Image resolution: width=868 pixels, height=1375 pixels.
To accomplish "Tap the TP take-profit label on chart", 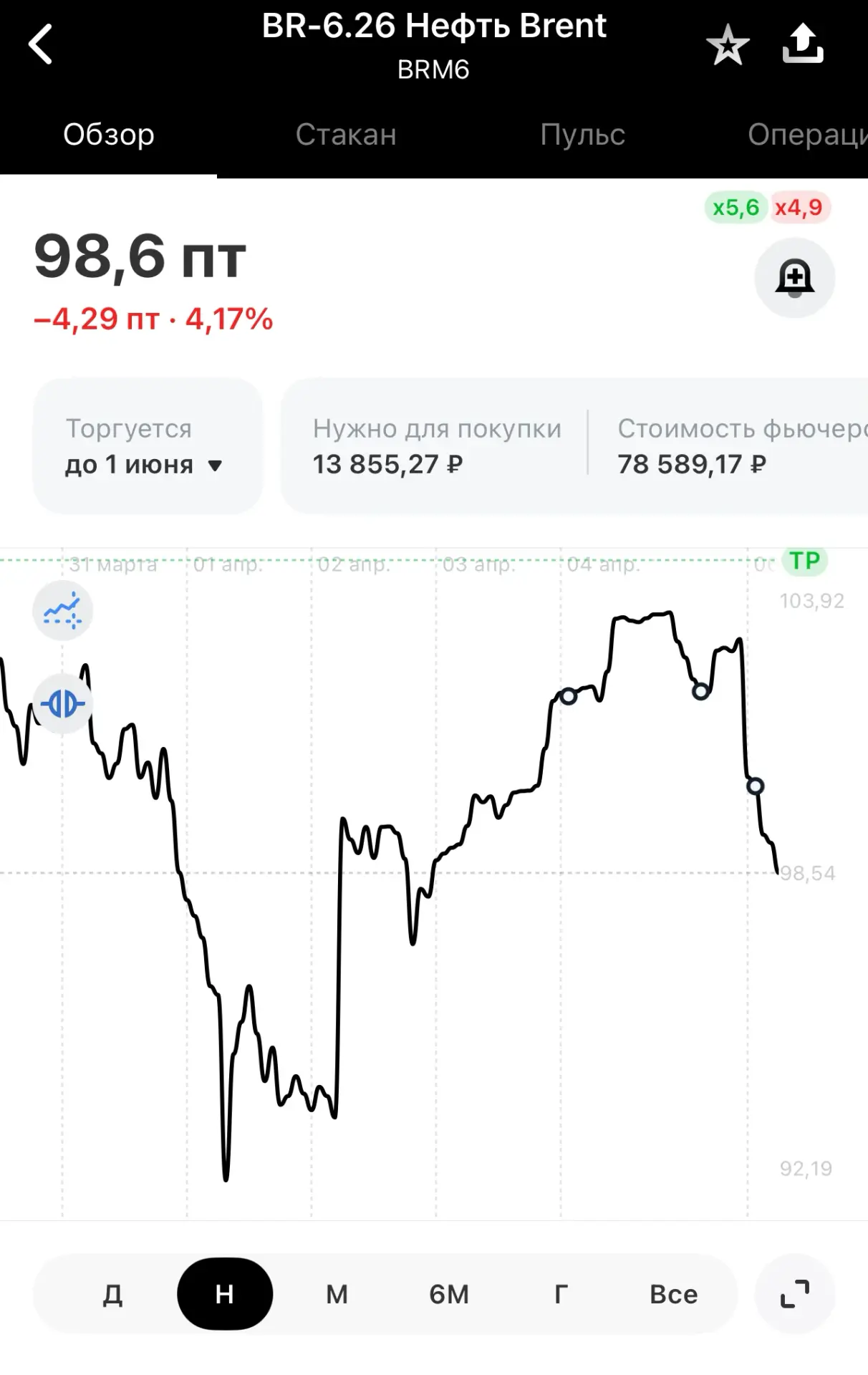I will [805, 561].
